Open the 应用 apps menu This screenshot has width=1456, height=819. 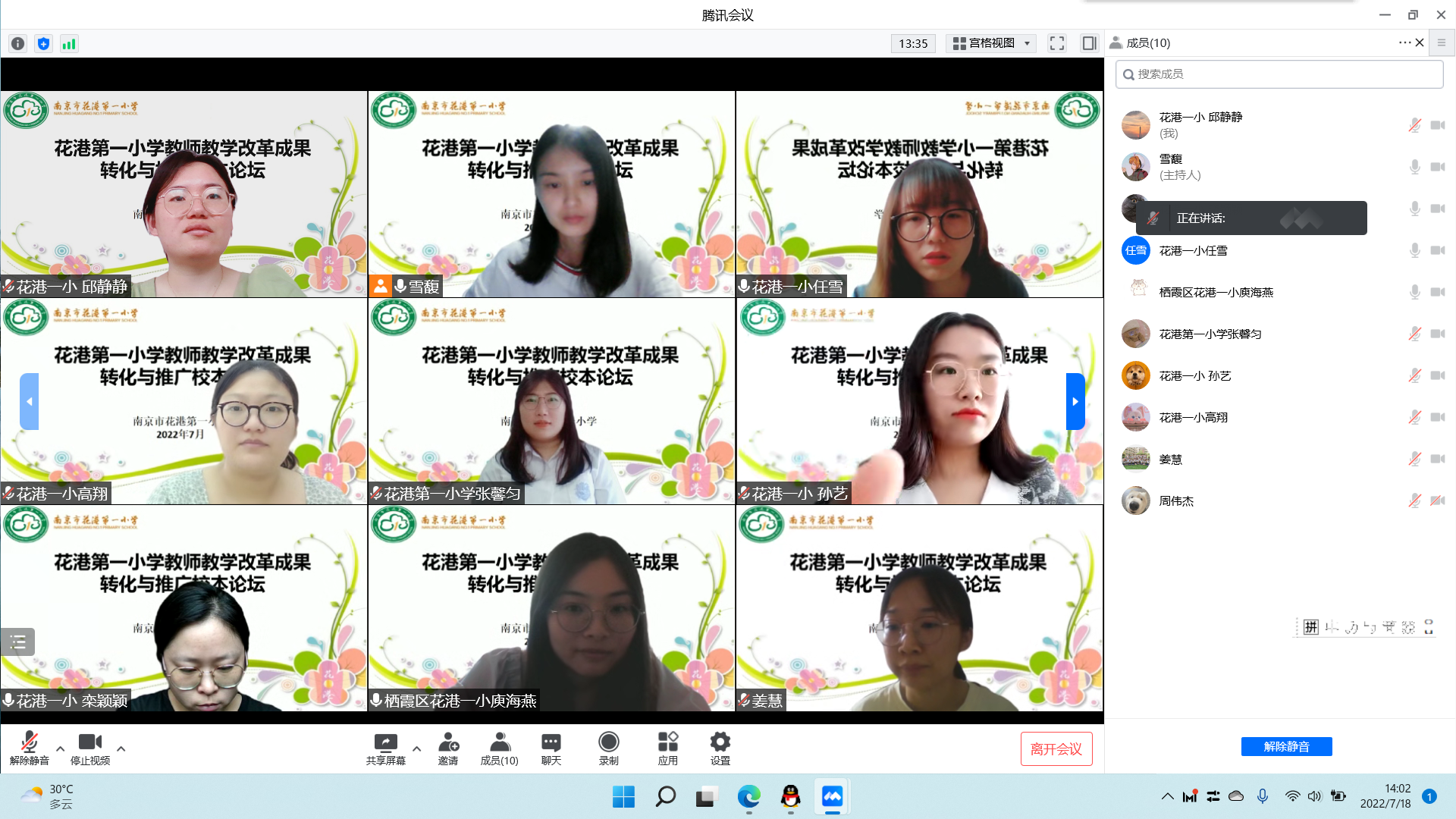(x=667, y=748)
